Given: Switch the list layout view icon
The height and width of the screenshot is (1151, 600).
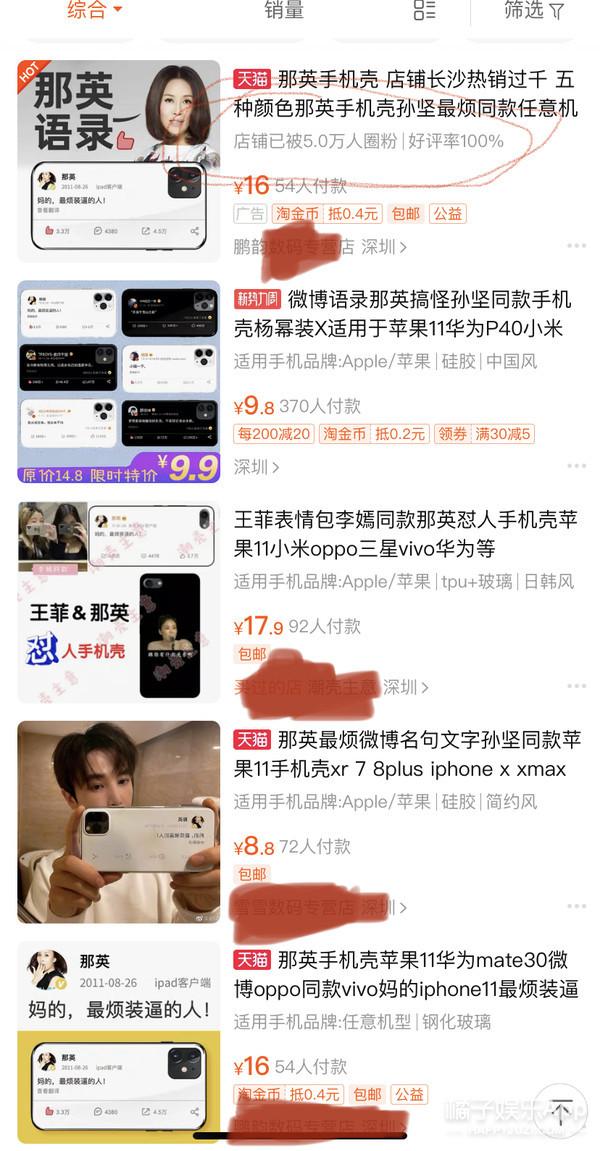Looking at the screenshot, I should pos(425,11).
